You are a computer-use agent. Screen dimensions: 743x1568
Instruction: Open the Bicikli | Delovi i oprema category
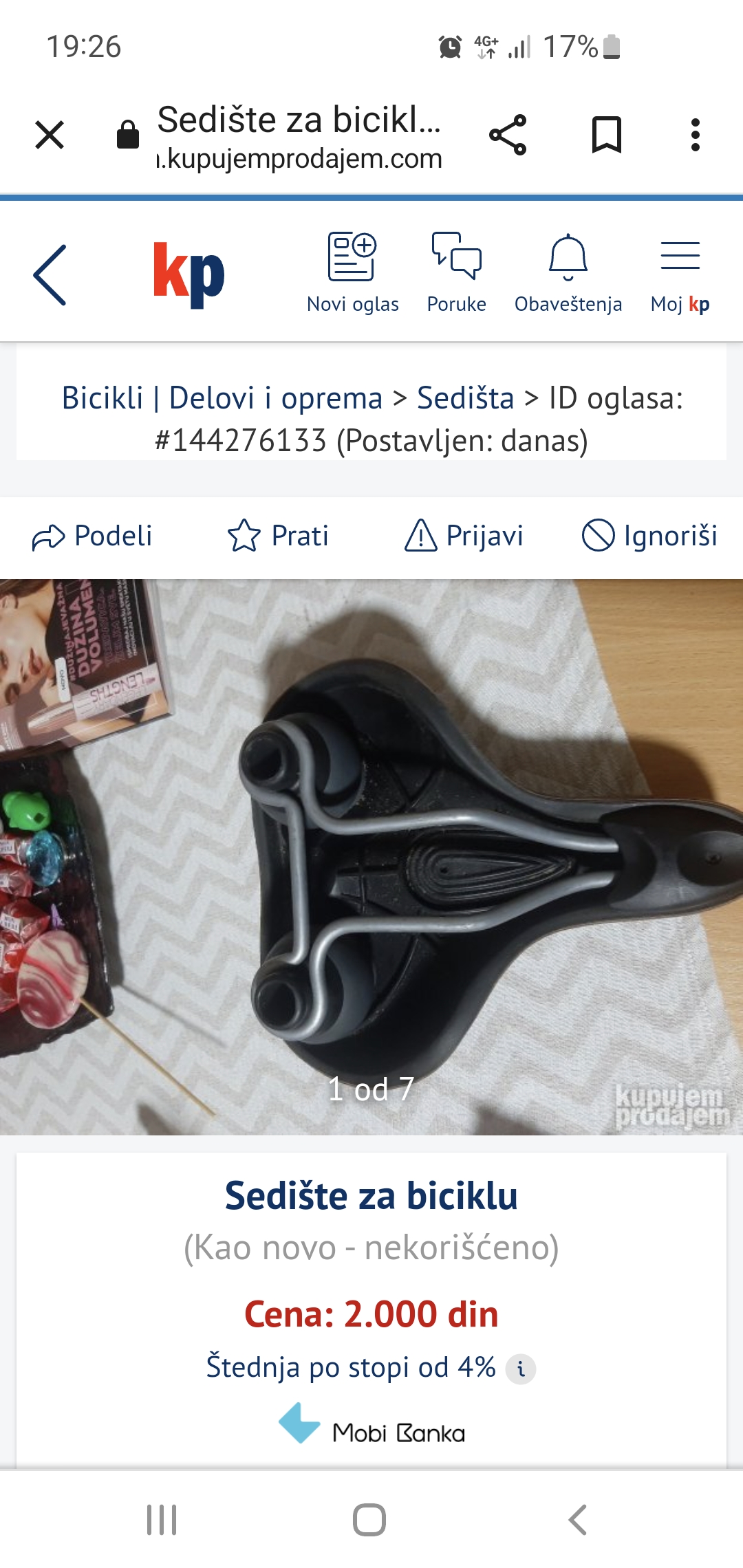point(222,398)
